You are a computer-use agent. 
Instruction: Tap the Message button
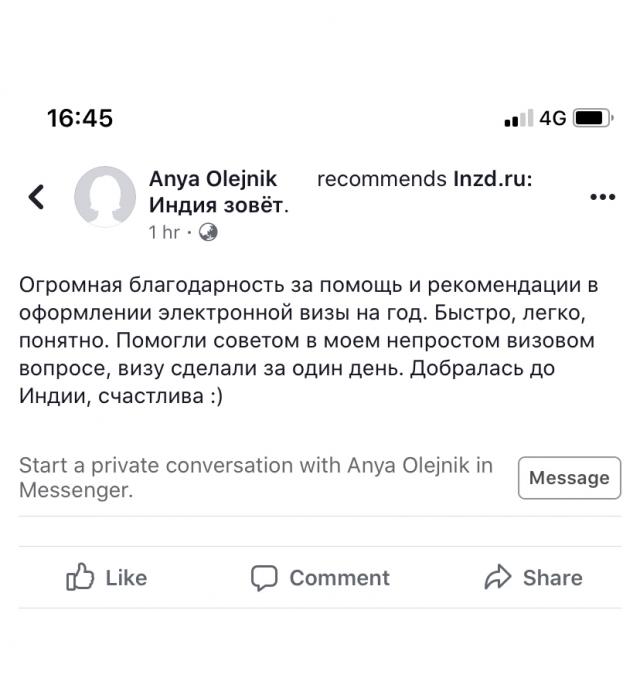point(568,478)
